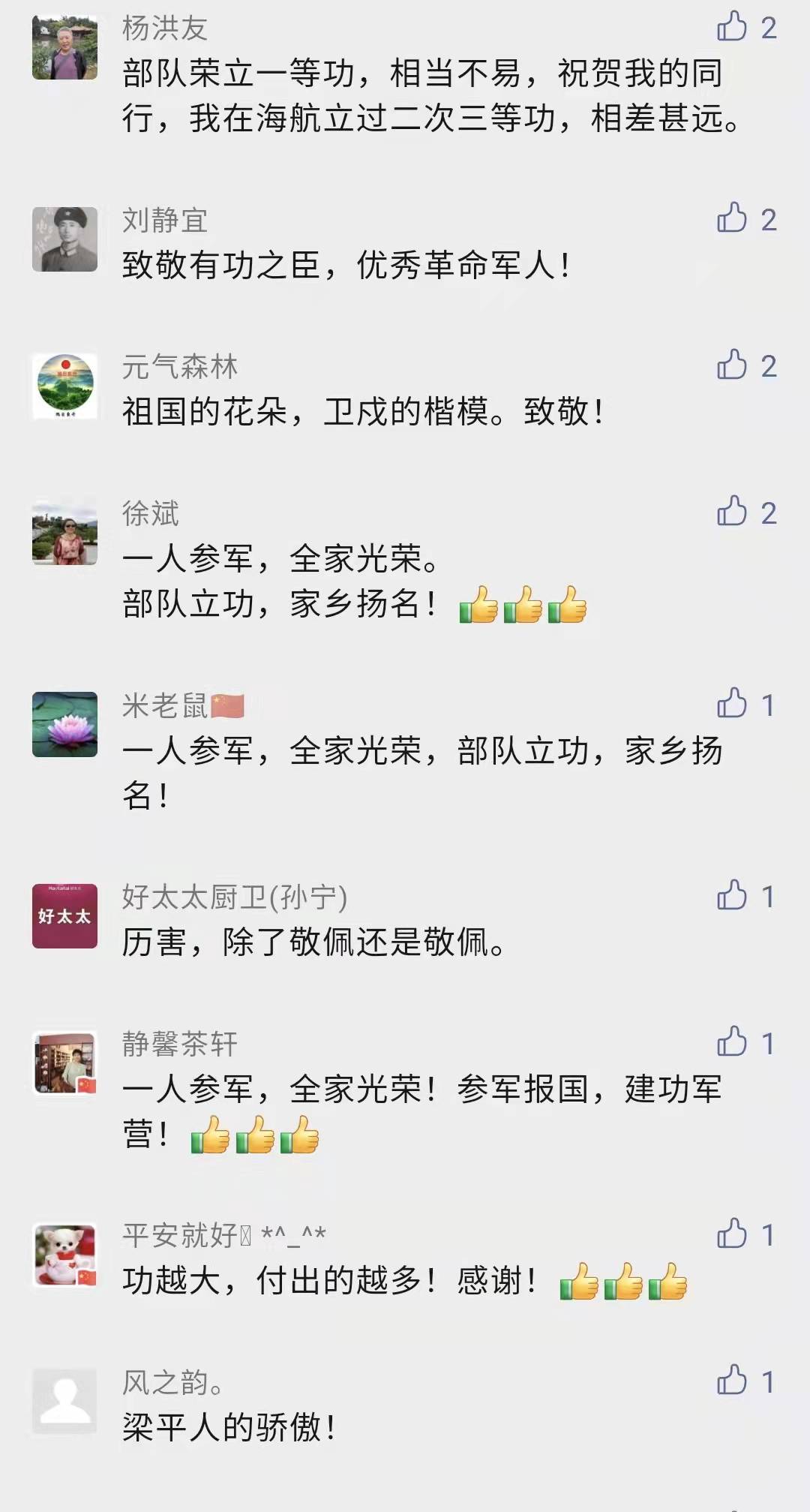
Task: Like 刘静宜's comment
Action: 732,218
